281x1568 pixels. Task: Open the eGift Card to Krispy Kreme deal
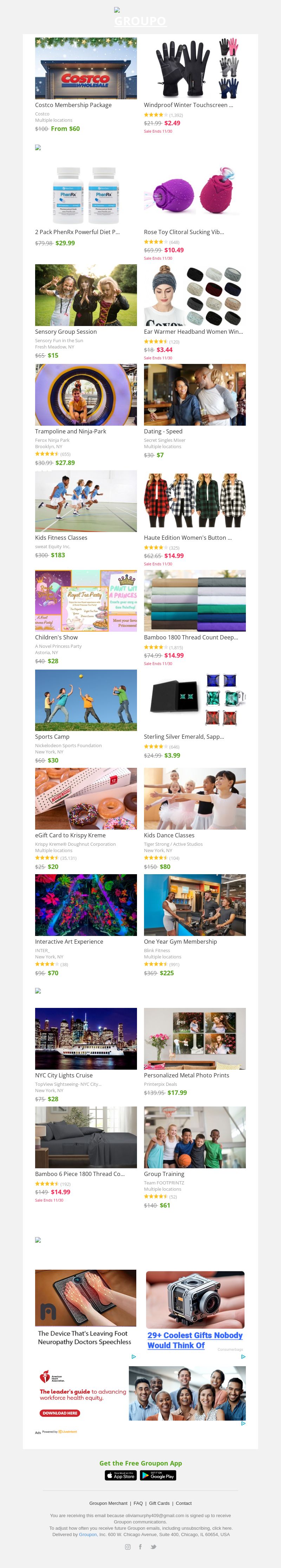click(70, 835)
